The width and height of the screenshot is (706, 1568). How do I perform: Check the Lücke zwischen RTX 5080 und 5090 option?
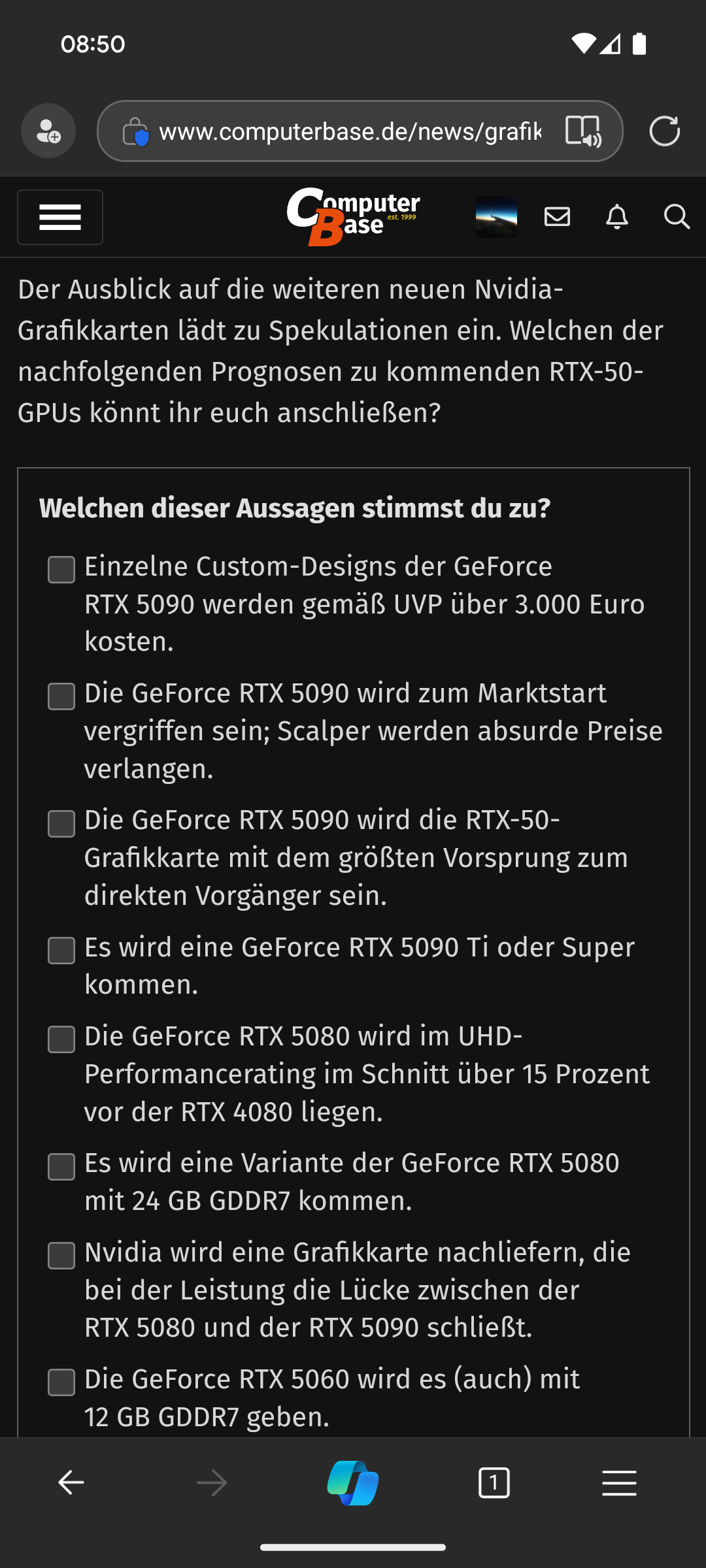[x=61, y=1256]
